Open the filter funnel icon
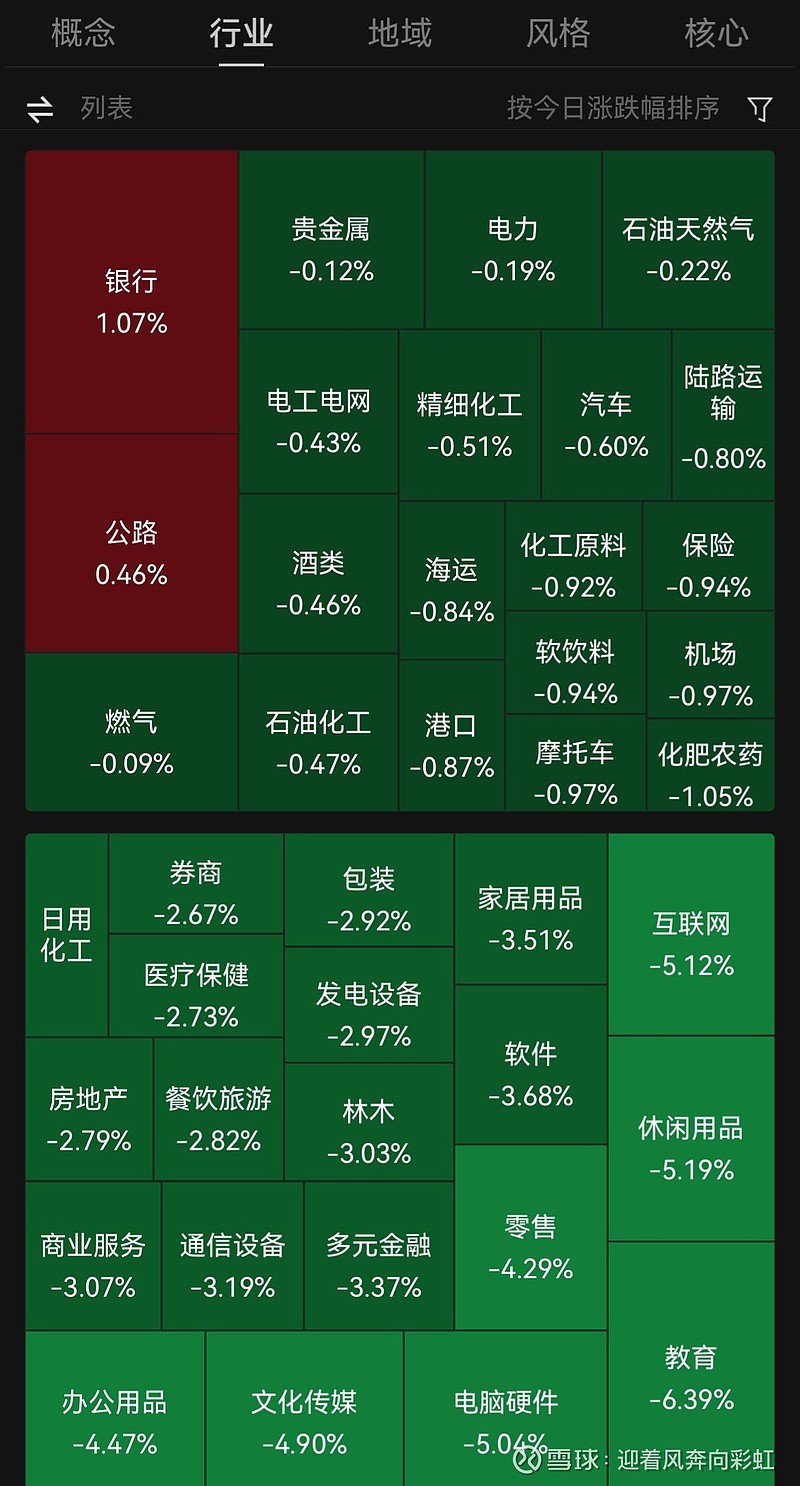This screenshot has width=800, height=1486. tap(760, 108)
